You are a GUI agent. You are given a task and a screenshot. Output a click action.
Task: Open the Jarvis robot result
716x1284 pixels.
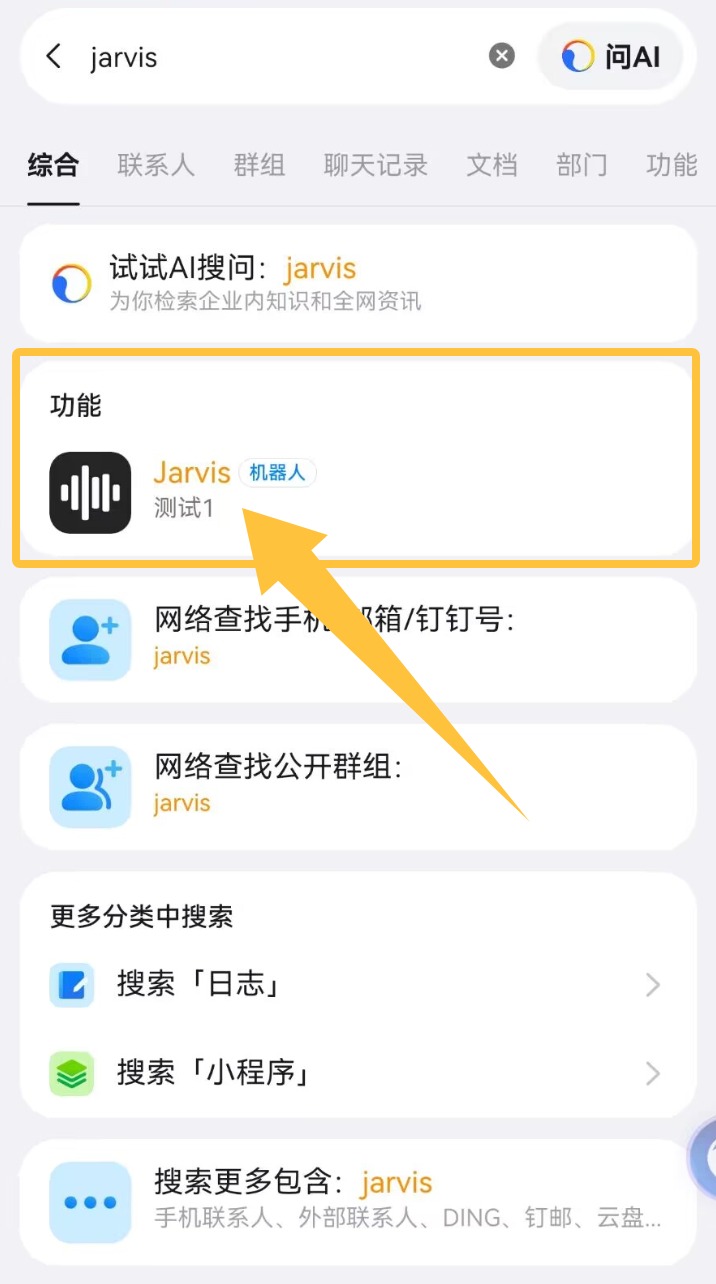(x=357, y=492)
